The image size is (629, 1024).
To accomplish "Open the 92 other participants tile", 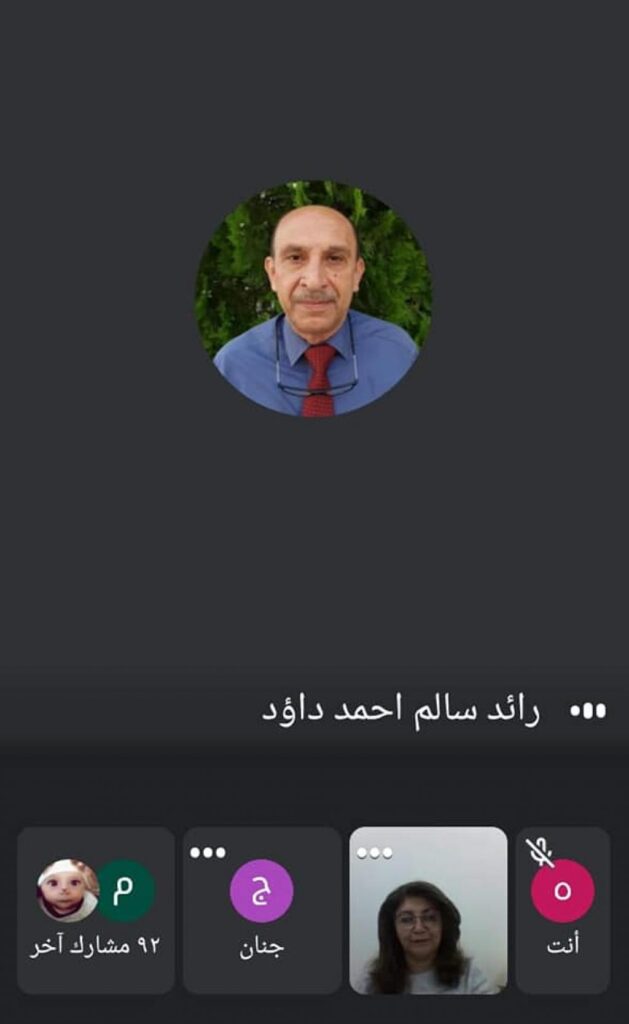I will (x=96, y=910).
